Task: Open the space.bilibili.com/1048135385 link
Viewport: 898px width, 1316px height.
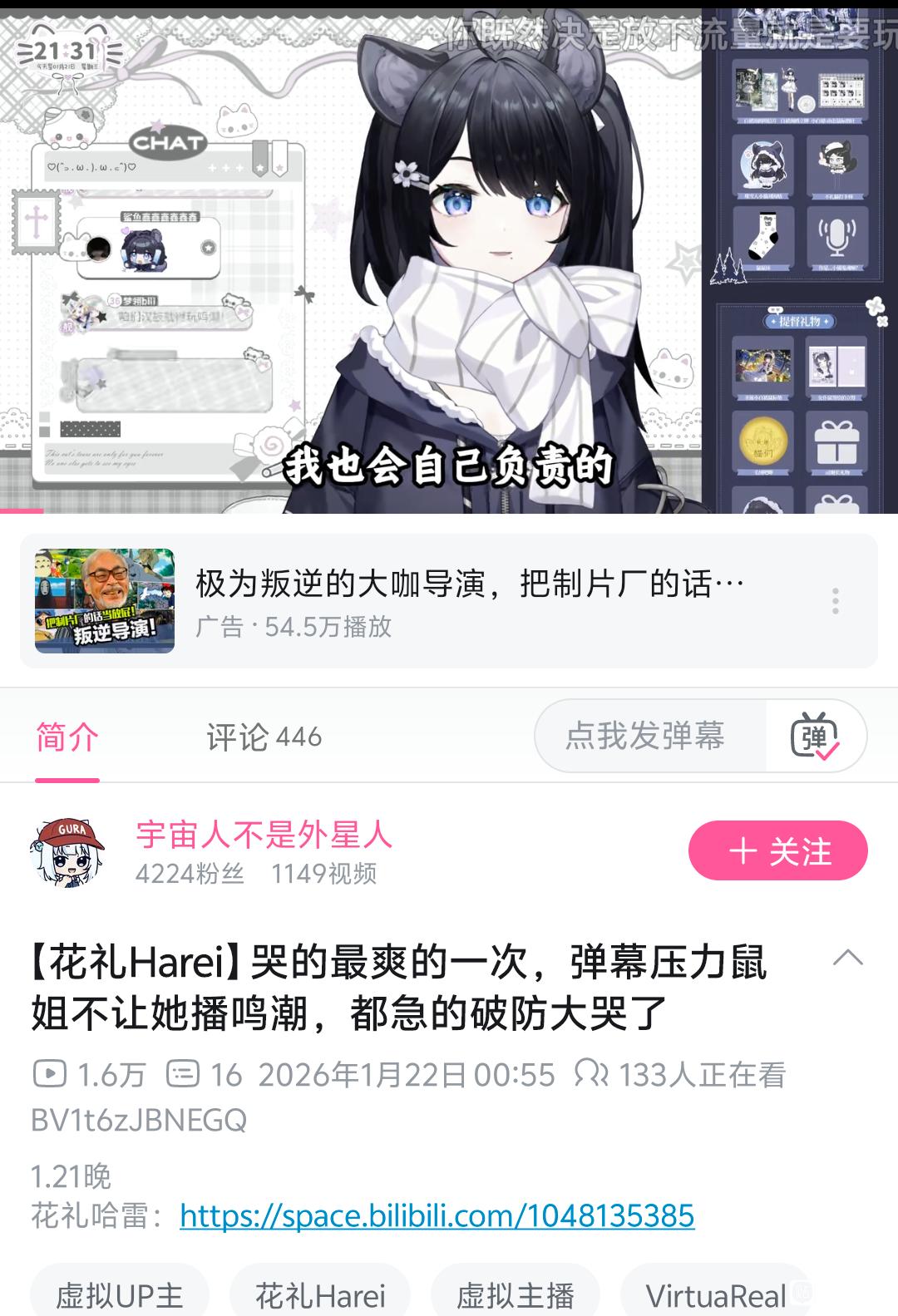Action: point(437,1216)
